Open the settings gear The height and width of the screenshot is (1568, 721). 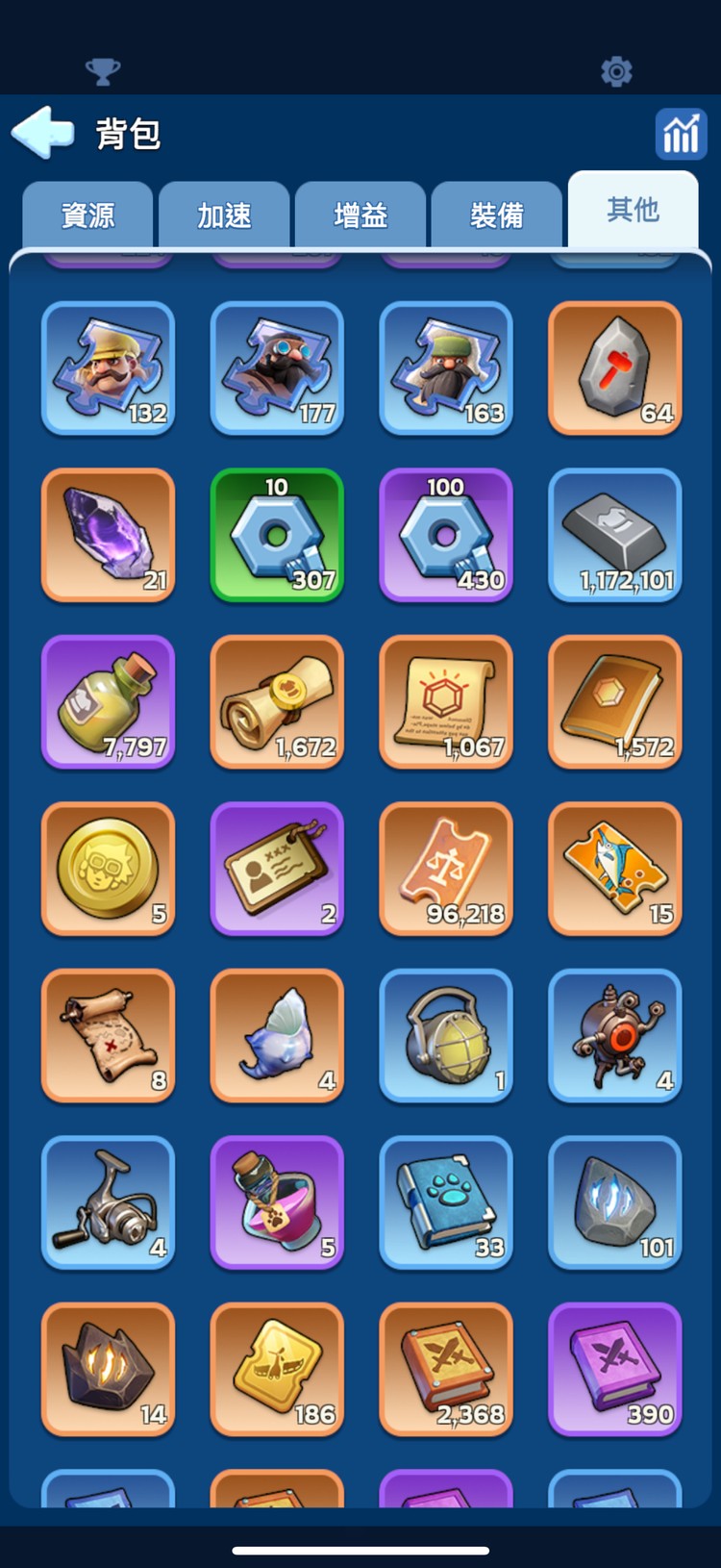616,71
